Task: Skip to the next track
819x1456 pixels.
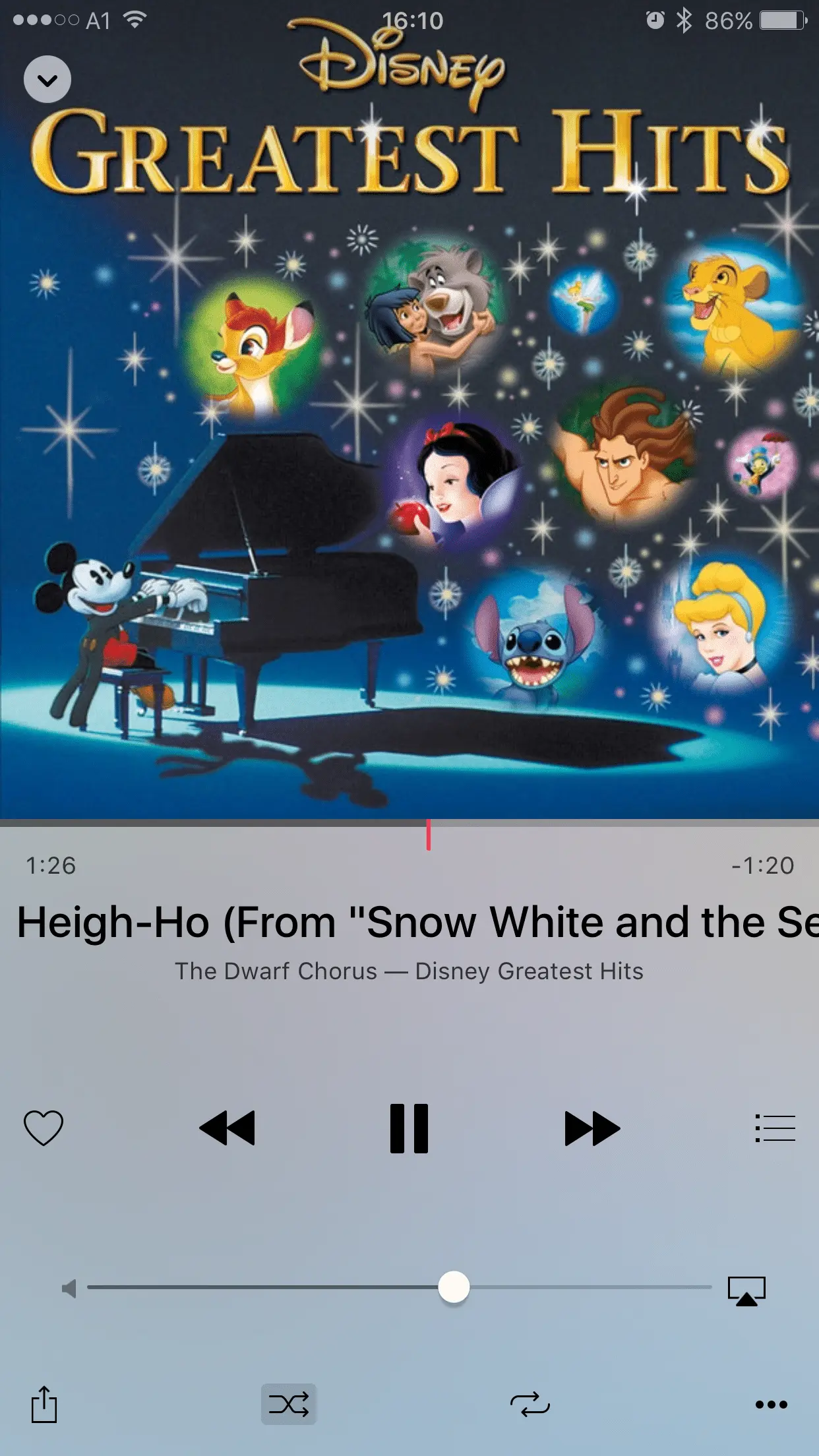Action: (592, 1128)
